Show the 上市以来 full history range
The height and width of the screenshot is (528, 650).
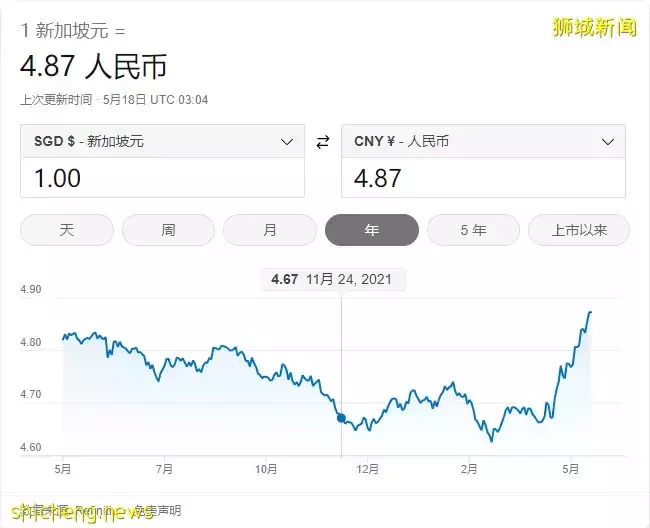coord(579,230)
